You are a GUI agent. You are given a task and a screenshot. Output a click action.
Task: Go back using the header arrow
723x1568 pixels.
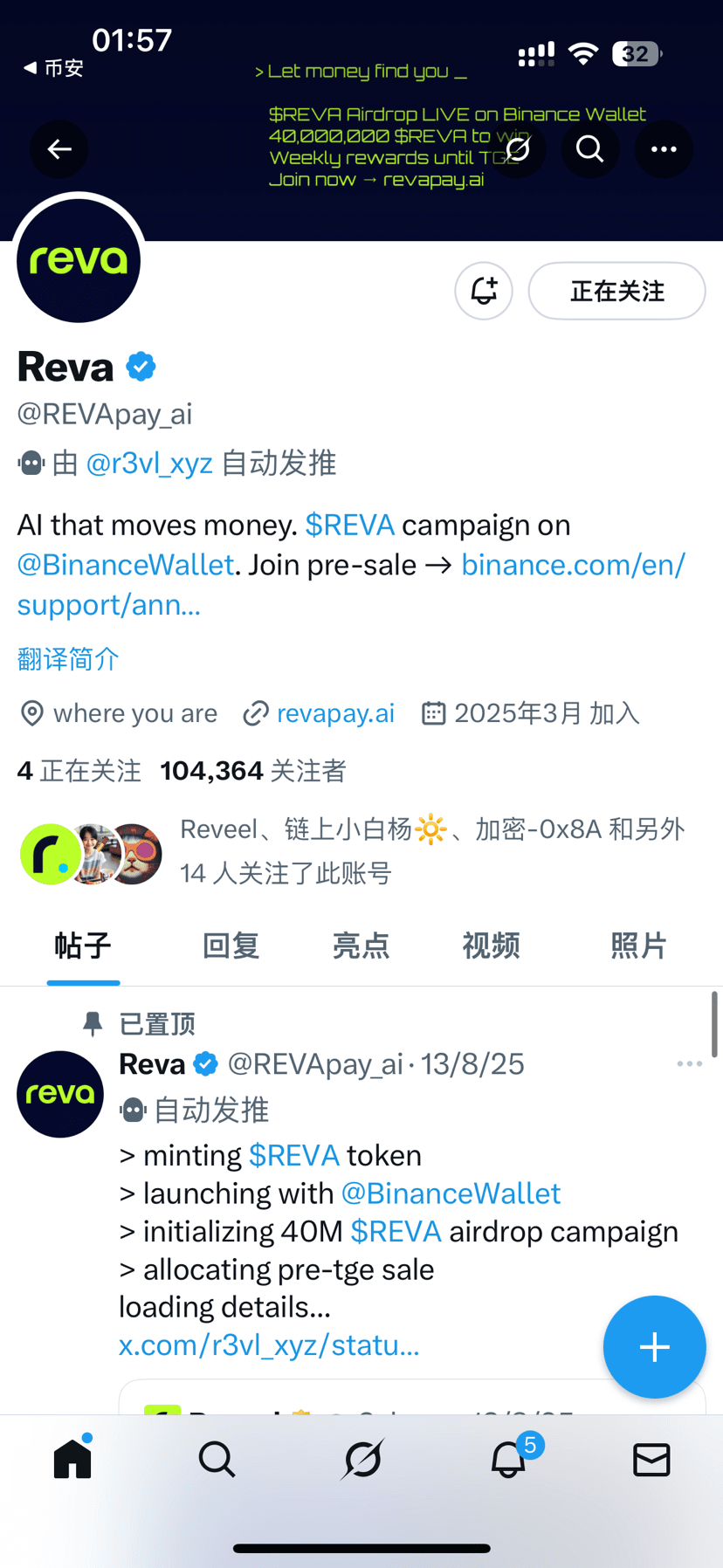click(x=59, y=149)
